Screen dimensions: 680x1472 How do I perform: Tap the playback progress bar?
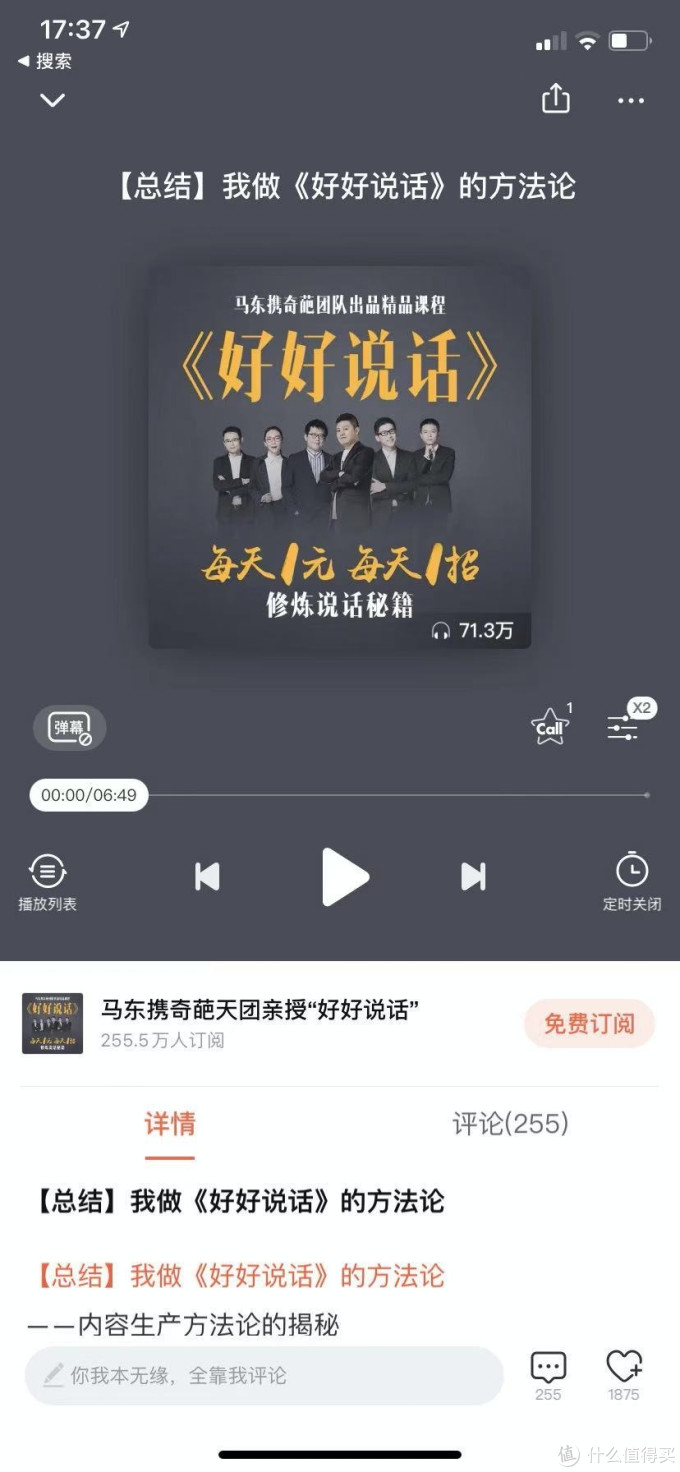point(400,796)
